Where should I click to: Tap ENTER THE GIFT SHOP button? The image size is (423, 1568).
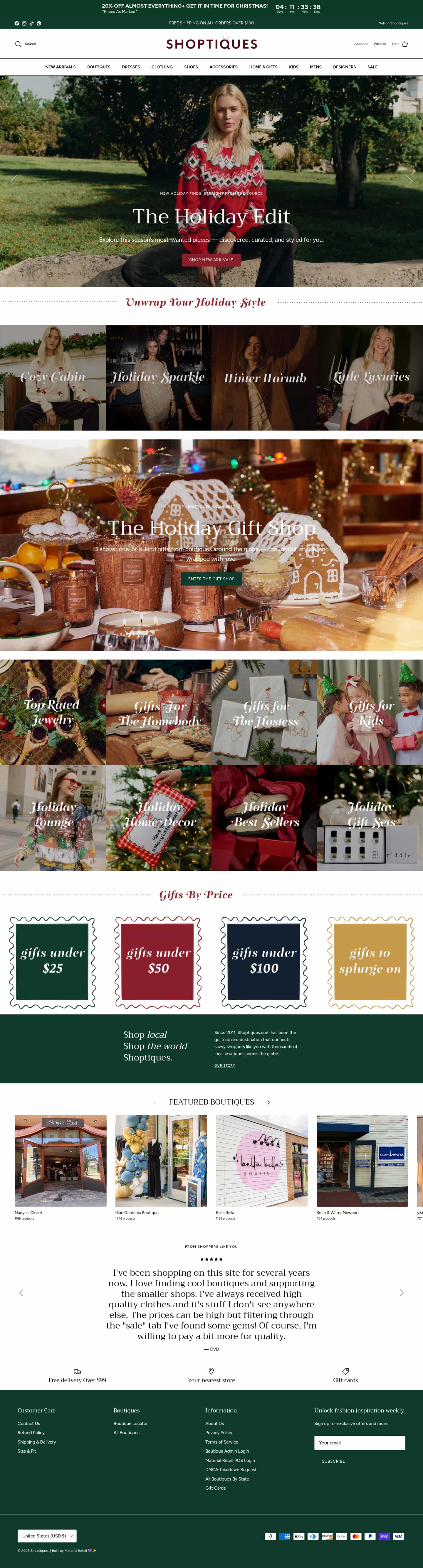(211, 579)
